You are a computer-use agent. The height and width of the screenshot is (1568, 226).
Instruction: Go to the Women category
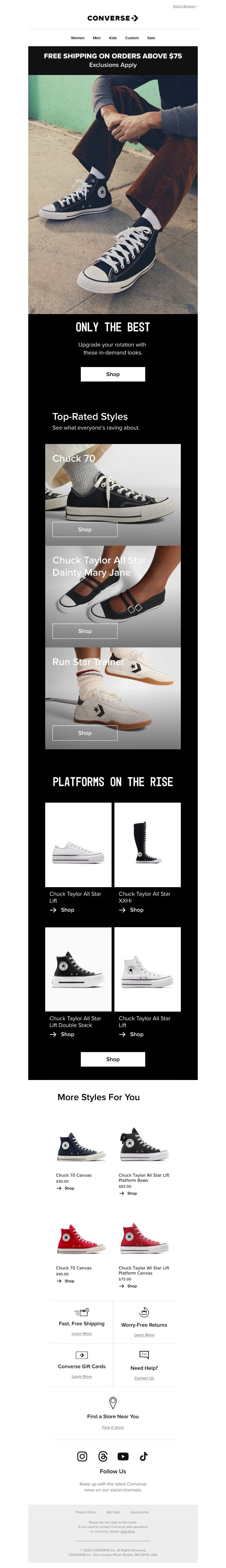tap(77, 38)
